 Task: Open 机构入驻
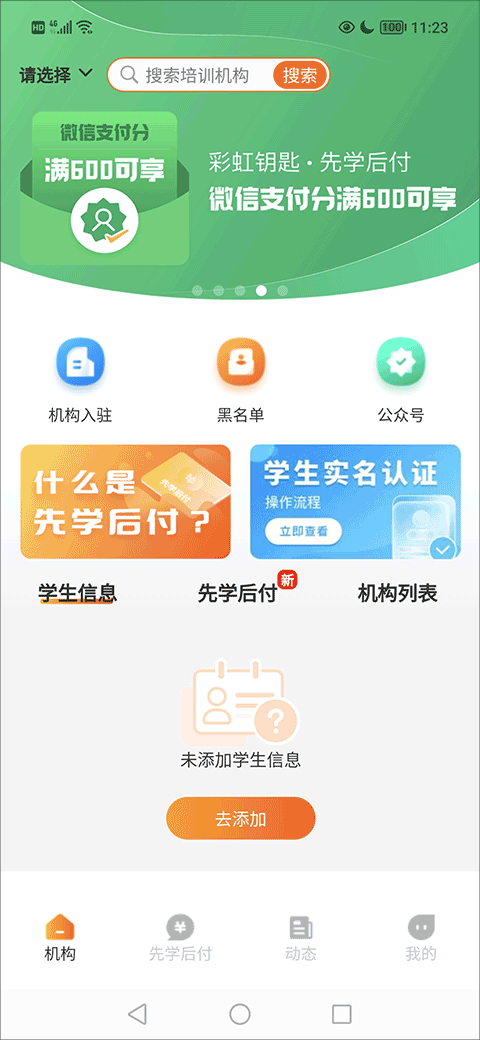click(x=80, y=381)
